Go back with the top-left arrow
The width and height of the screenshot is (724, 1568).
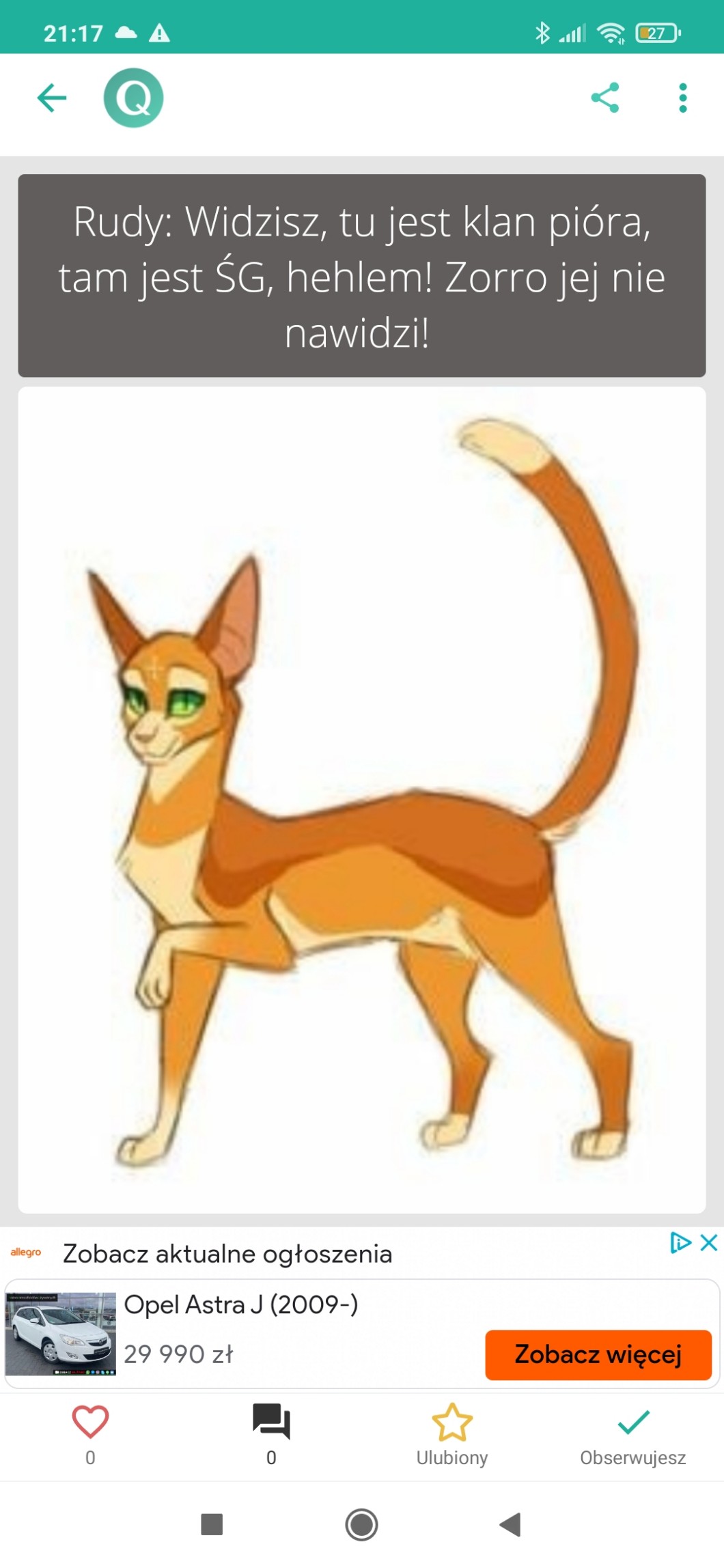coord(52,98)
